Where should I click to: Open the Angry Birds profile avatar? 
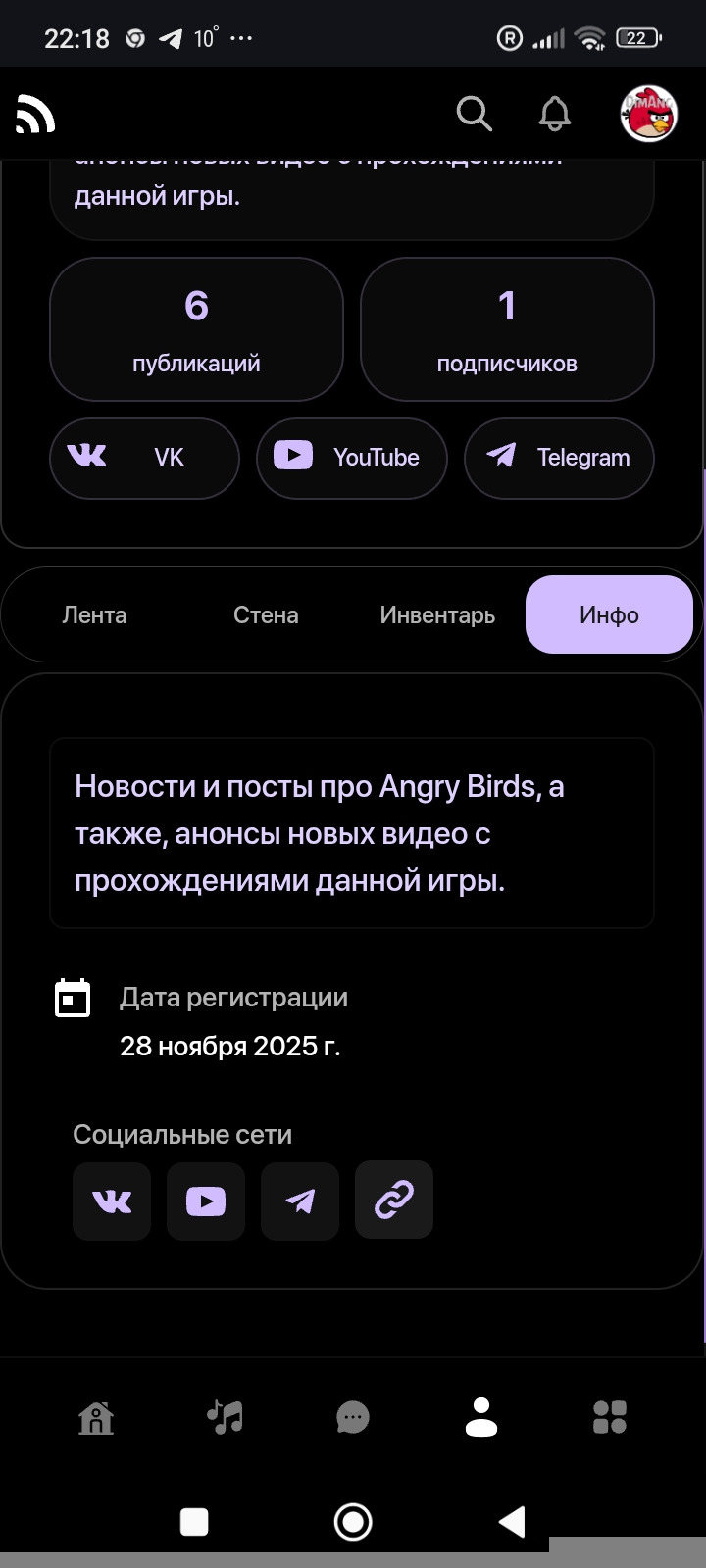(648, 114)
